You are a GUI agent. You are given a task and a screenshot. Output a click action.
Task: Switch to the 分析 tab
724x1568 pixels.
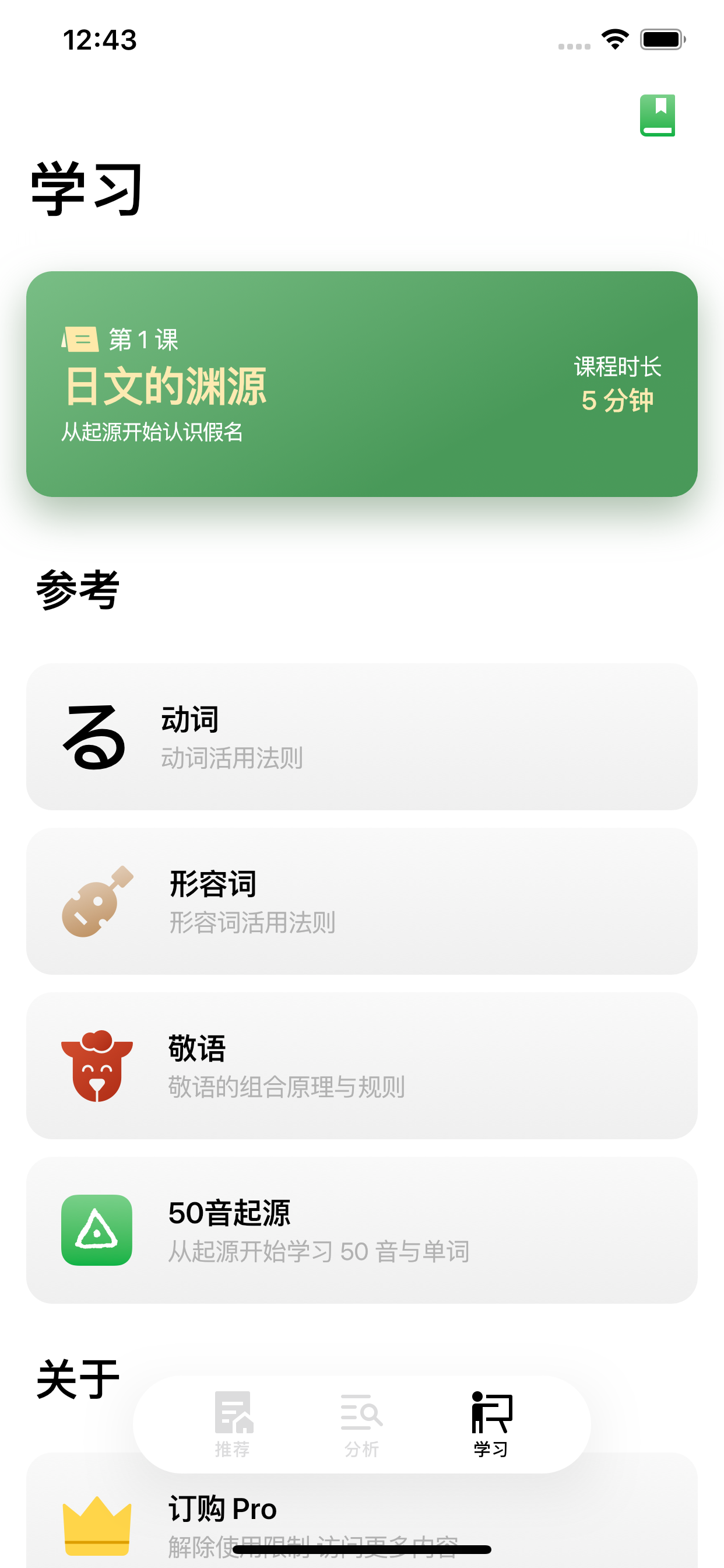[361, 1423]
